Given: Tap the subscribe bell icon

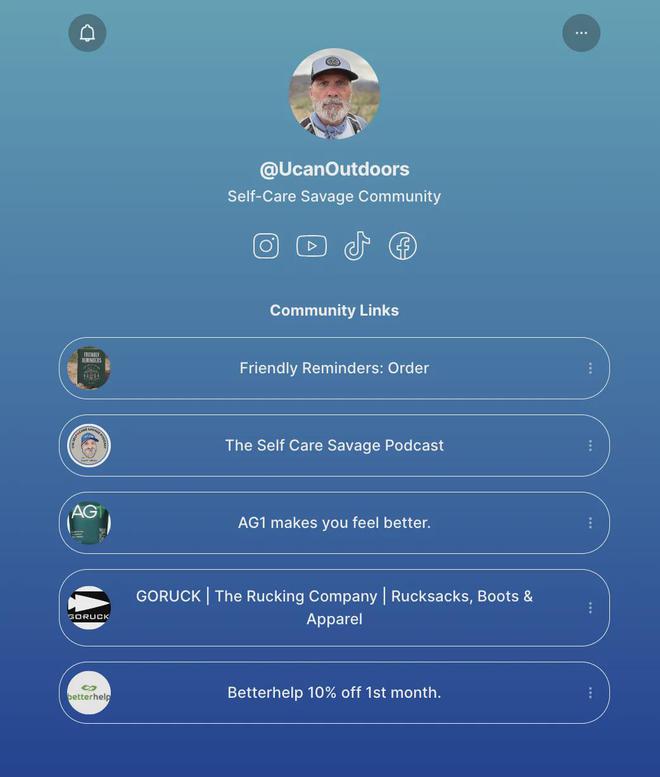Looking at the screenshot, I should pyautogui.click(x=87, y=33).
